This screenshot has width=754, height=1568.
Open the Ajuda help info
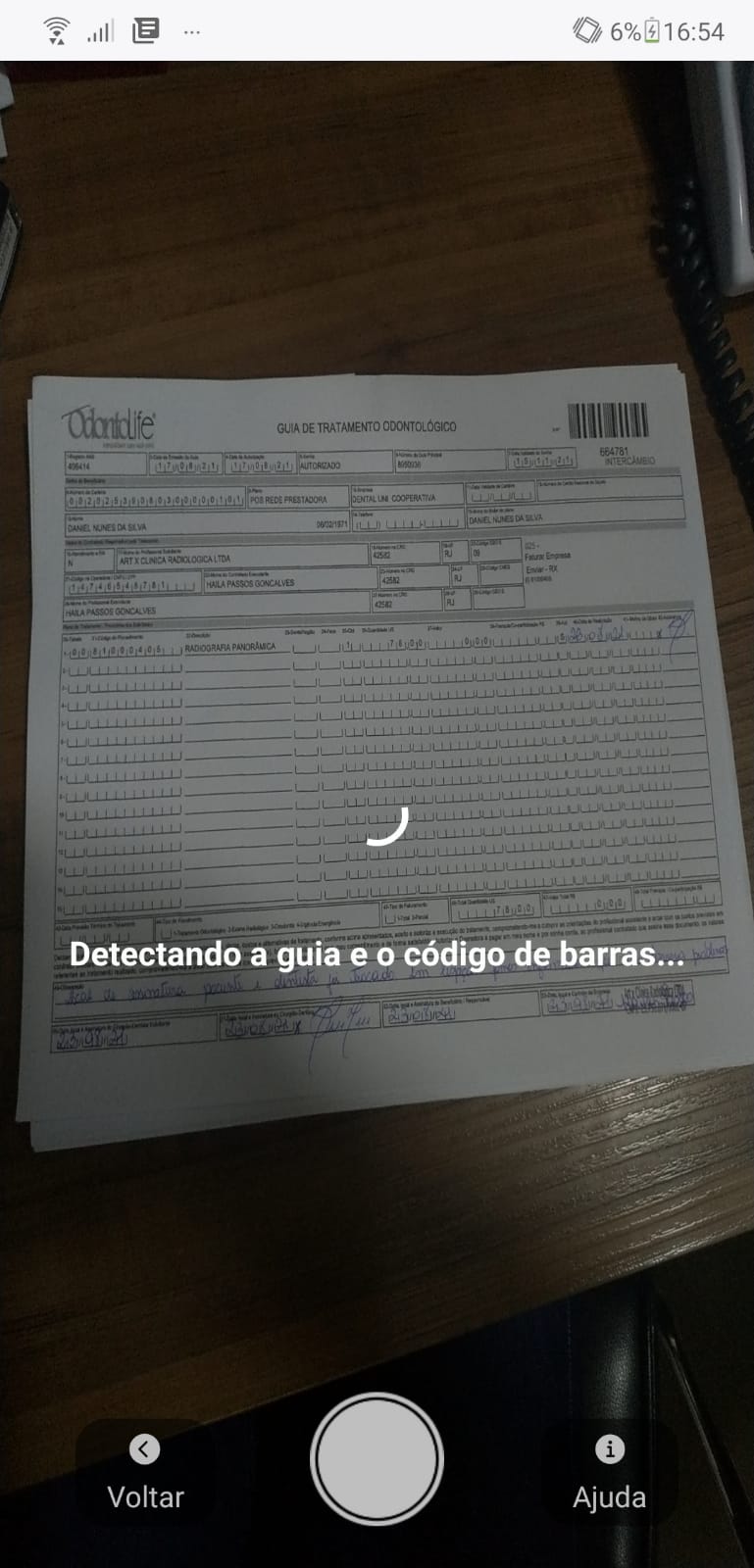click(x=609, y=1471)
